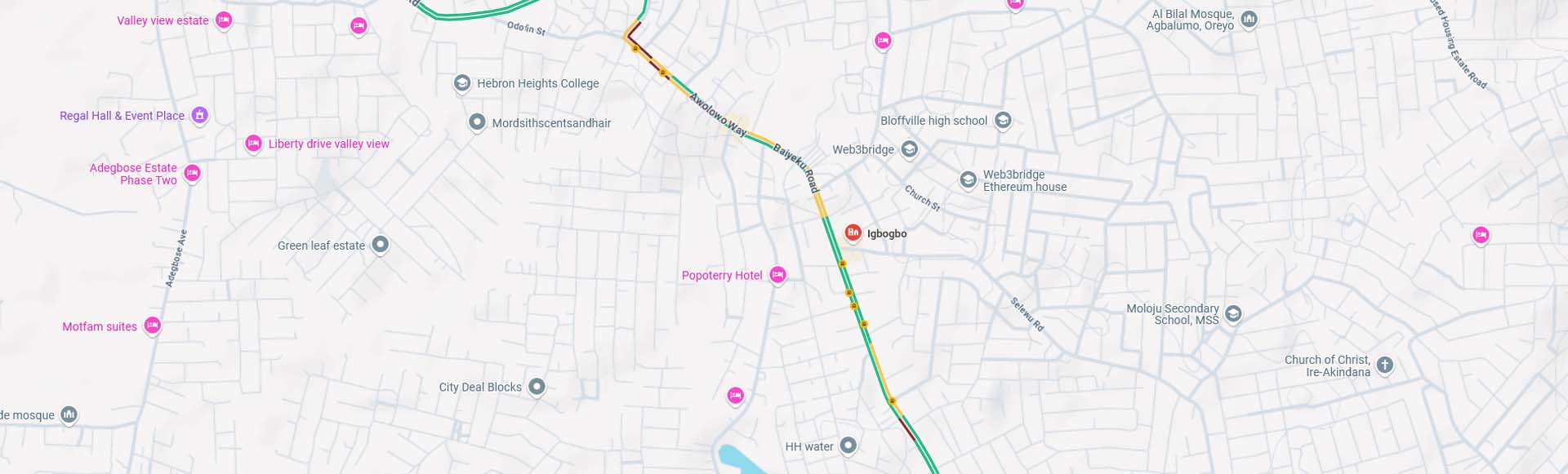Select the Hebron Heights College marker

462,83
